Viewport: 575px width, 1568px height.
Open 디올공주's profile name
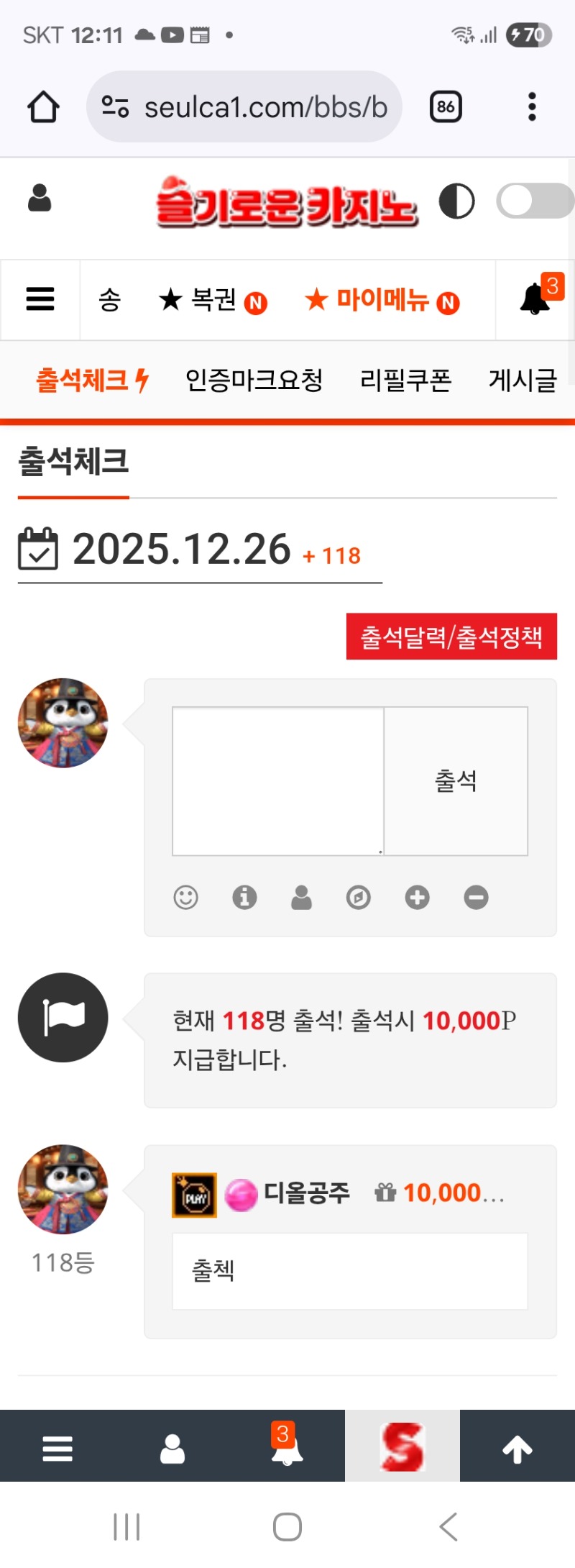click(306, 1193)
